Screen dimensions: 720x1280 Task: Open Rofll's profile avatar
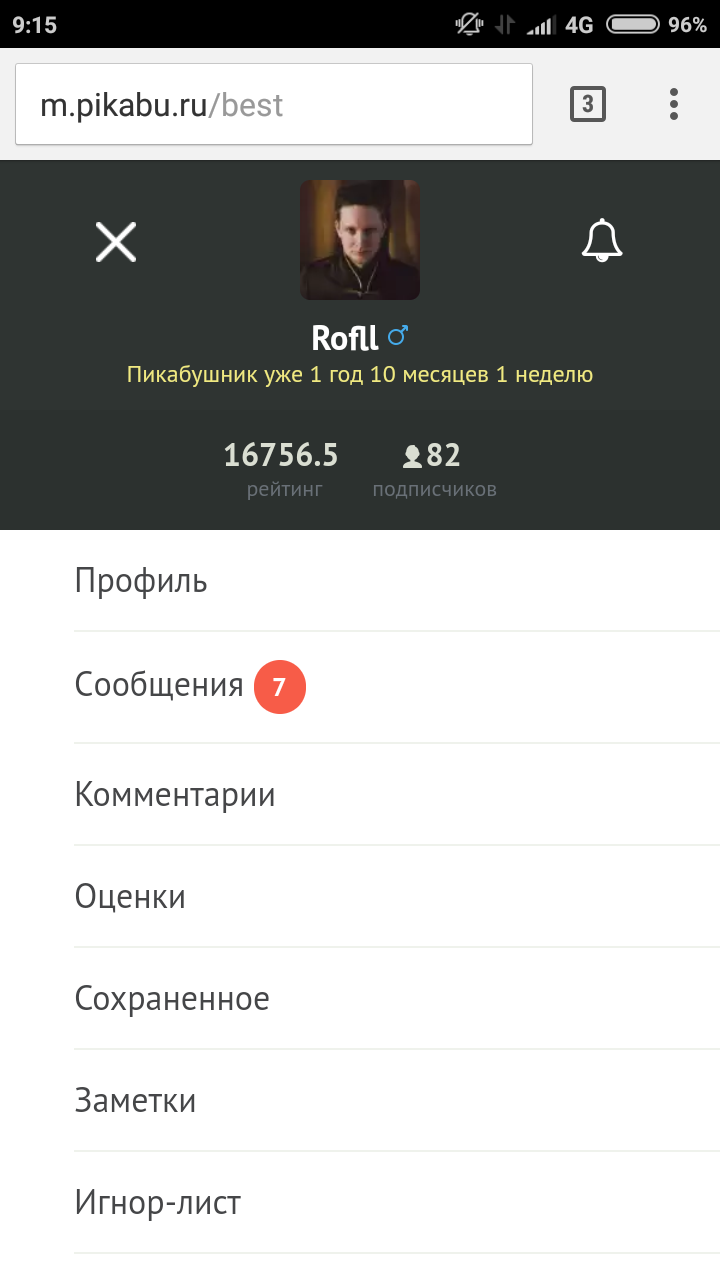360,240
